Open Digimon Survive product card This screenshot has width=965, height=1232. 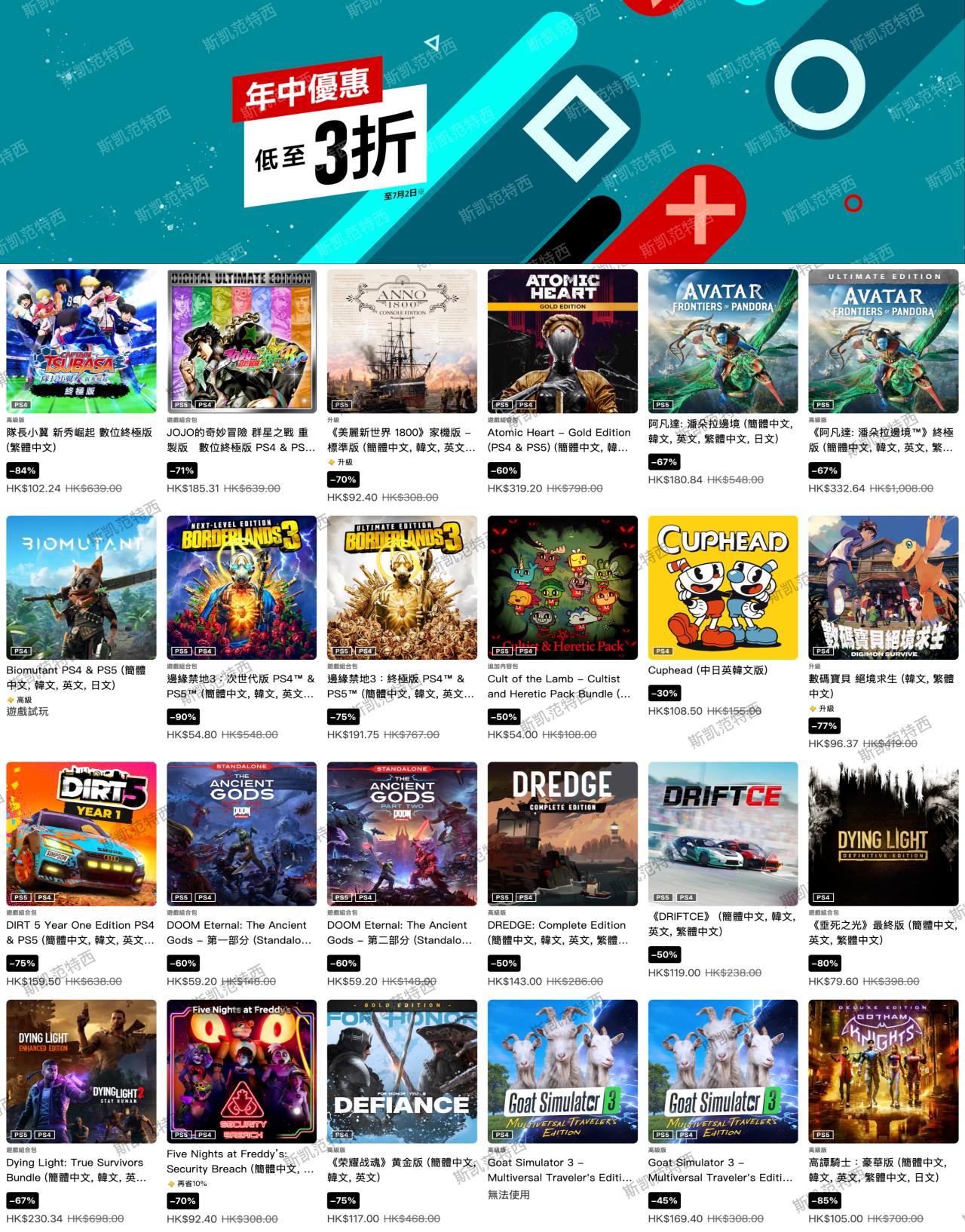883,587
